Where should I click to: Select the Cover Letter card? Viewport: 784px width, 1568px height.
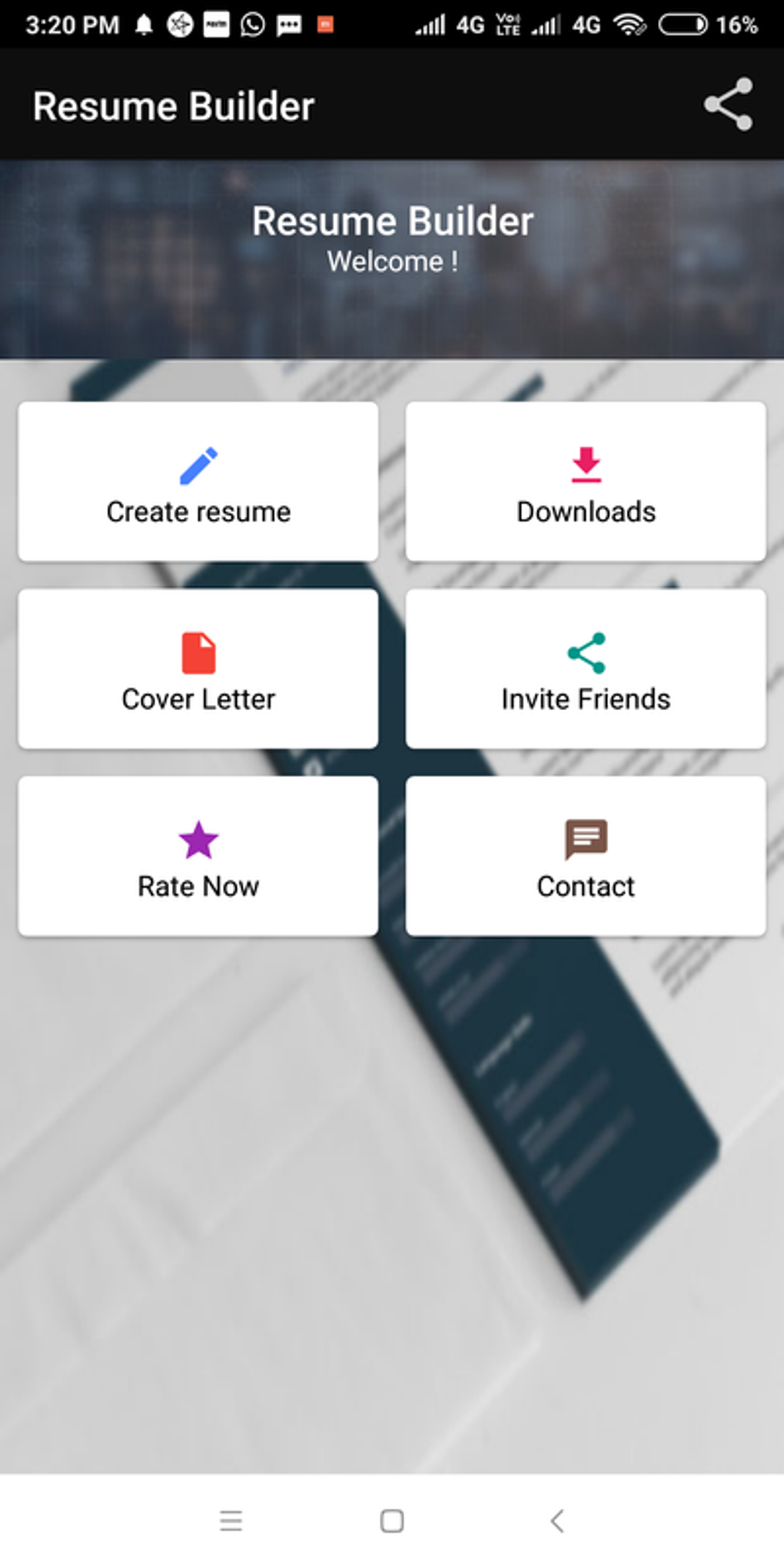click(x=198, y=669)
